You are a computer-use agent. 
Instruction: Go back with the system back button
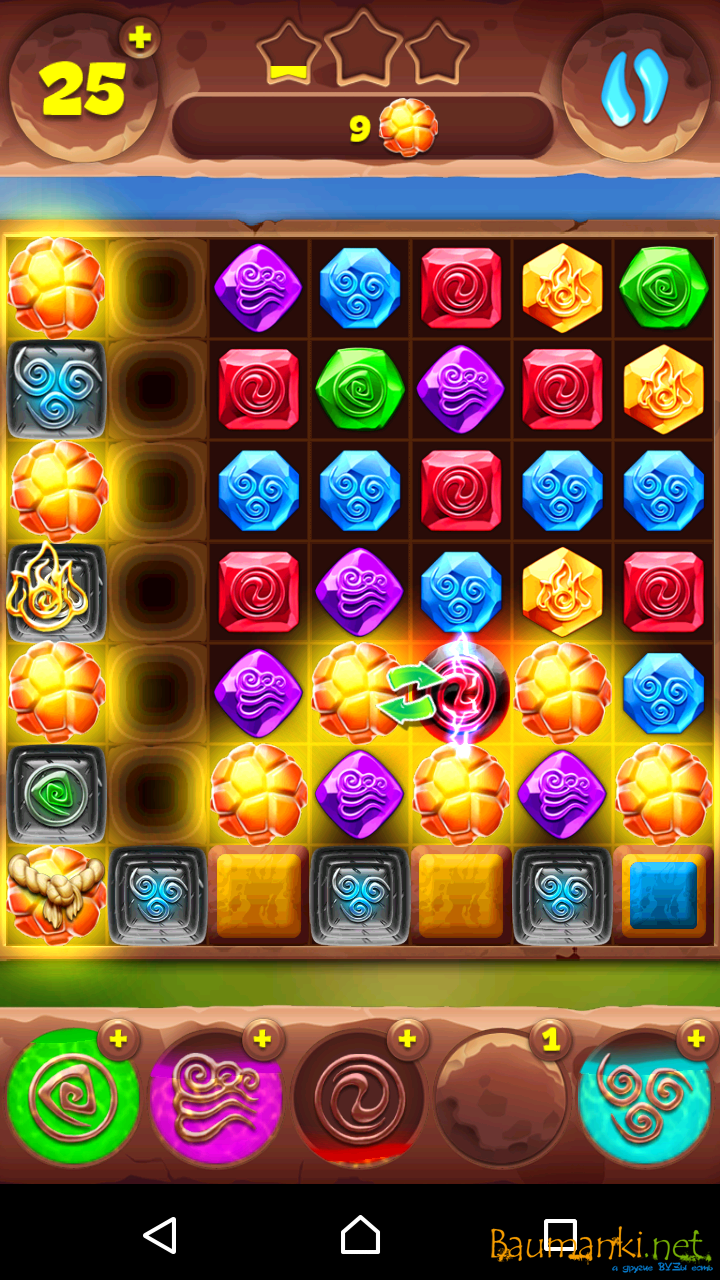point(160,1235)
